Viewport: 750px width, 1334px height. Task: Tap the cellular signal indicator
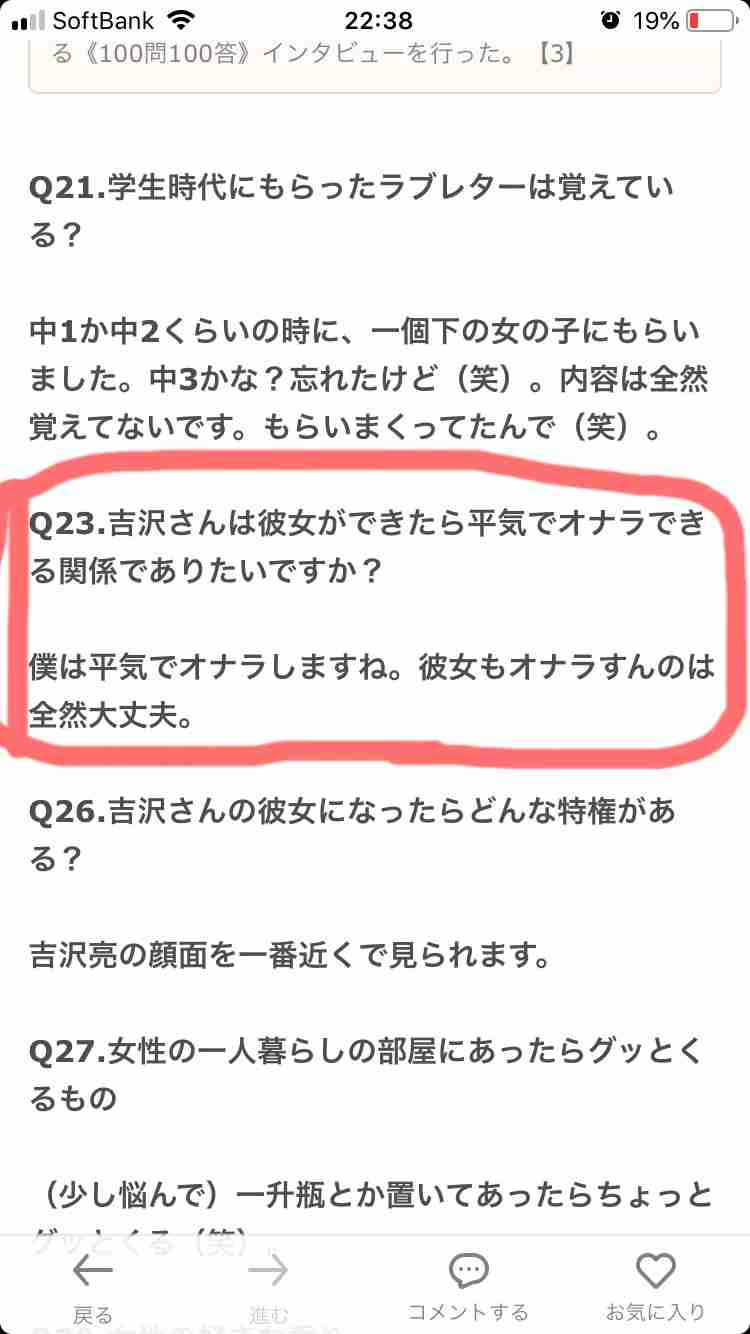coord(27,19)
